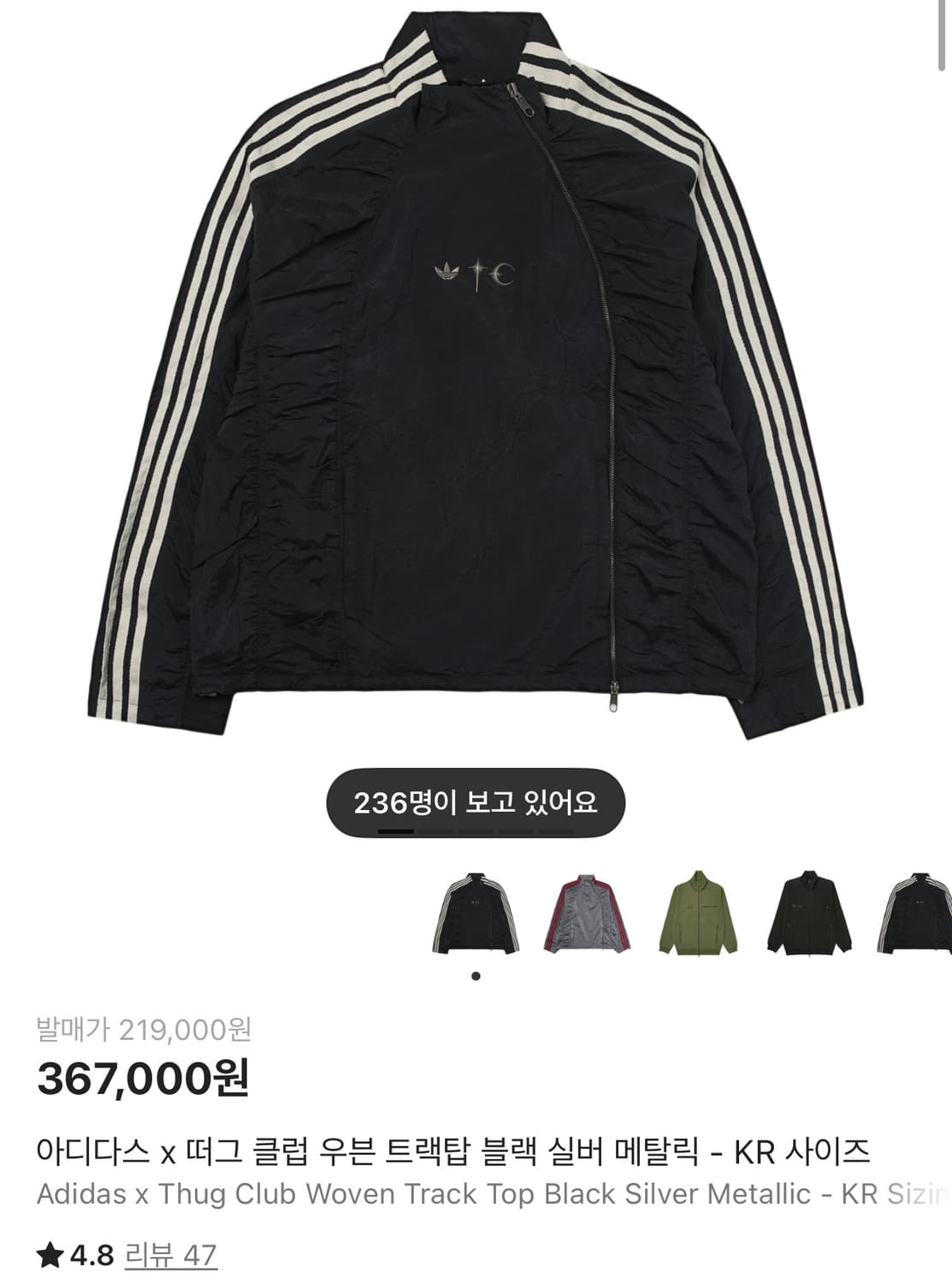
Task: Click the middle image carousel indicator segment
Action: [x=475, y=831]
